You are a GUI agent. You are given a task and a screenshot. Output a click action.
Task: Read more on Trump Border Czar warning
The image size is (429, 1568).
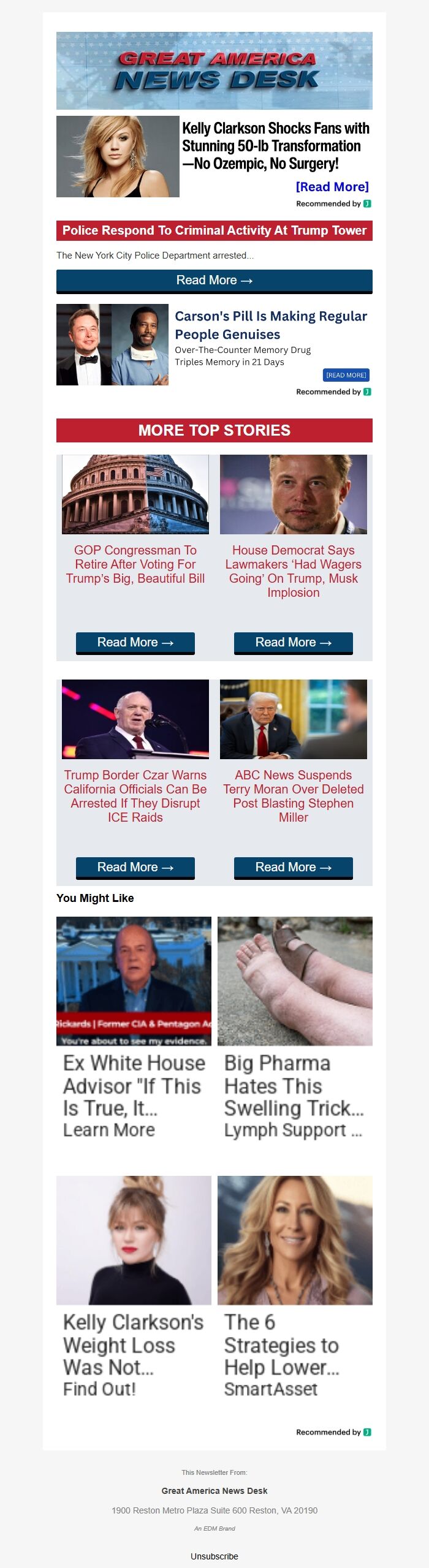click(x=135, y=867)
